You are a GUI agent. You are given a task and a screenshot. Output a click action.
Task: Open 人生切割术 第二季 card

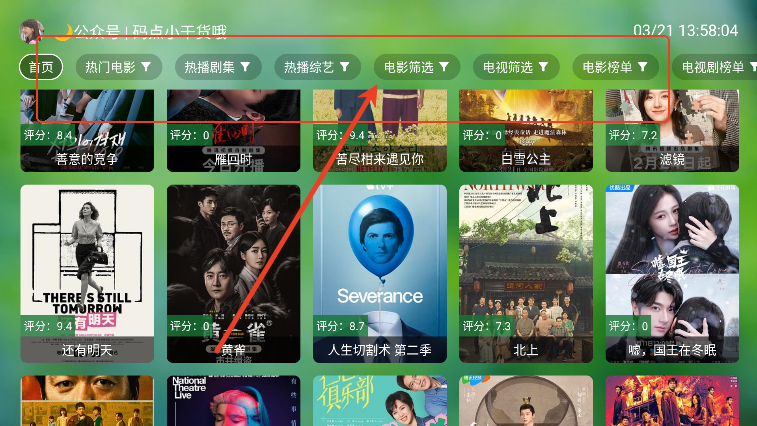click(380, 272)
